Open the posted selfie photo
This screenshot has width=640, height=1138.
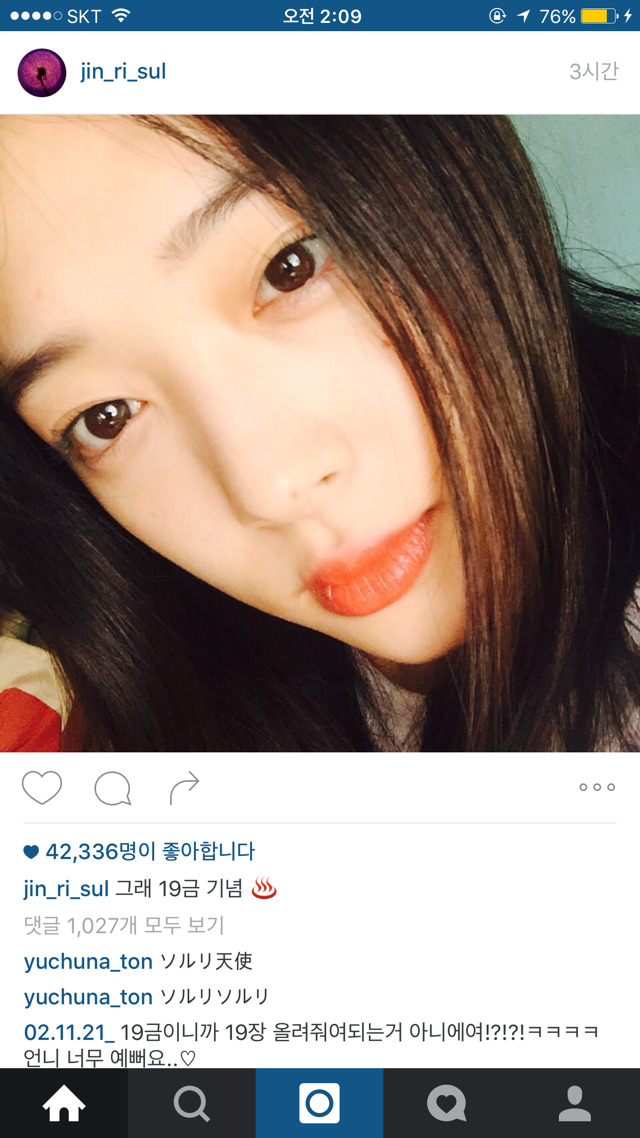pyautogui.click(x=320, y=432)
